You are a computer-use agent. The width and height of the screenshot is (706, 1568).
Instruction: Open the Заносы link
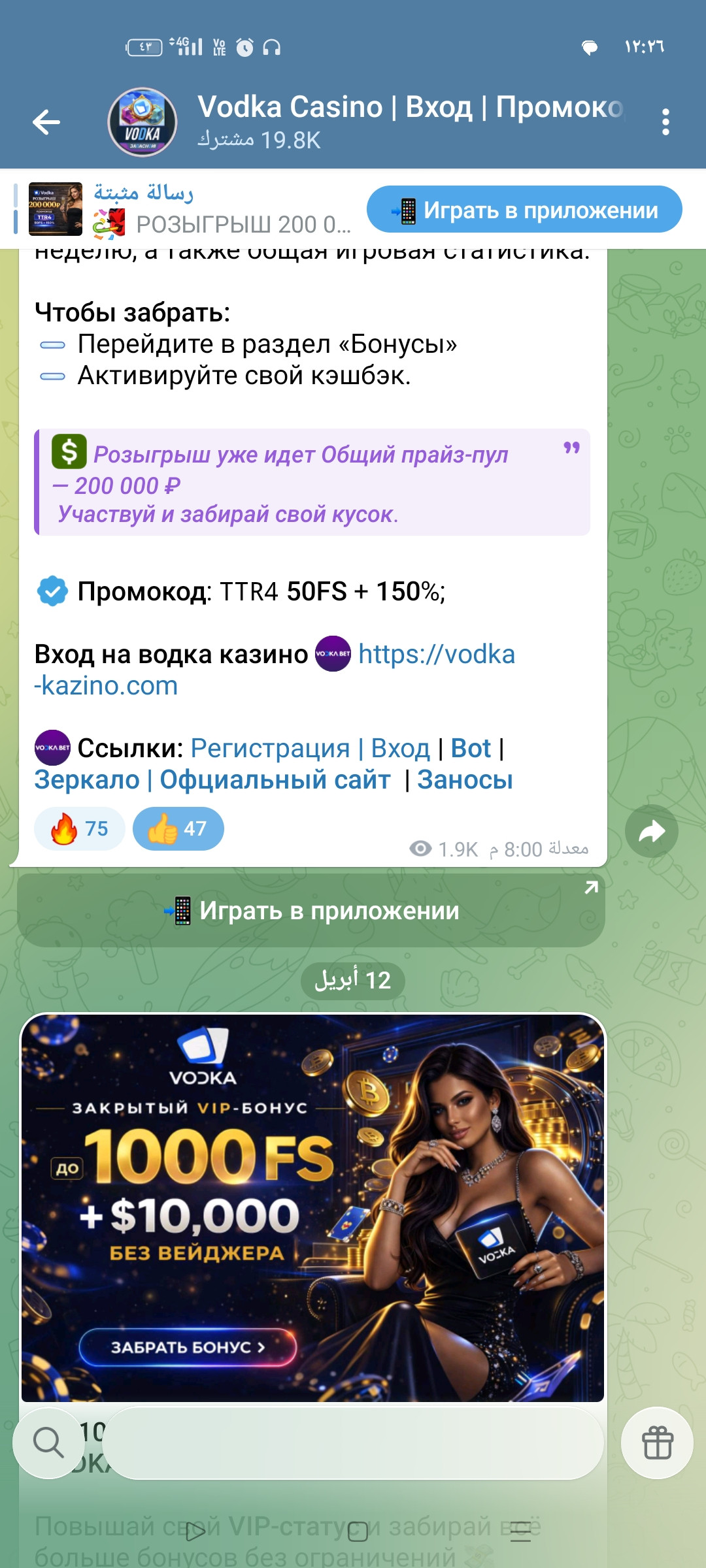click(465, 779)
